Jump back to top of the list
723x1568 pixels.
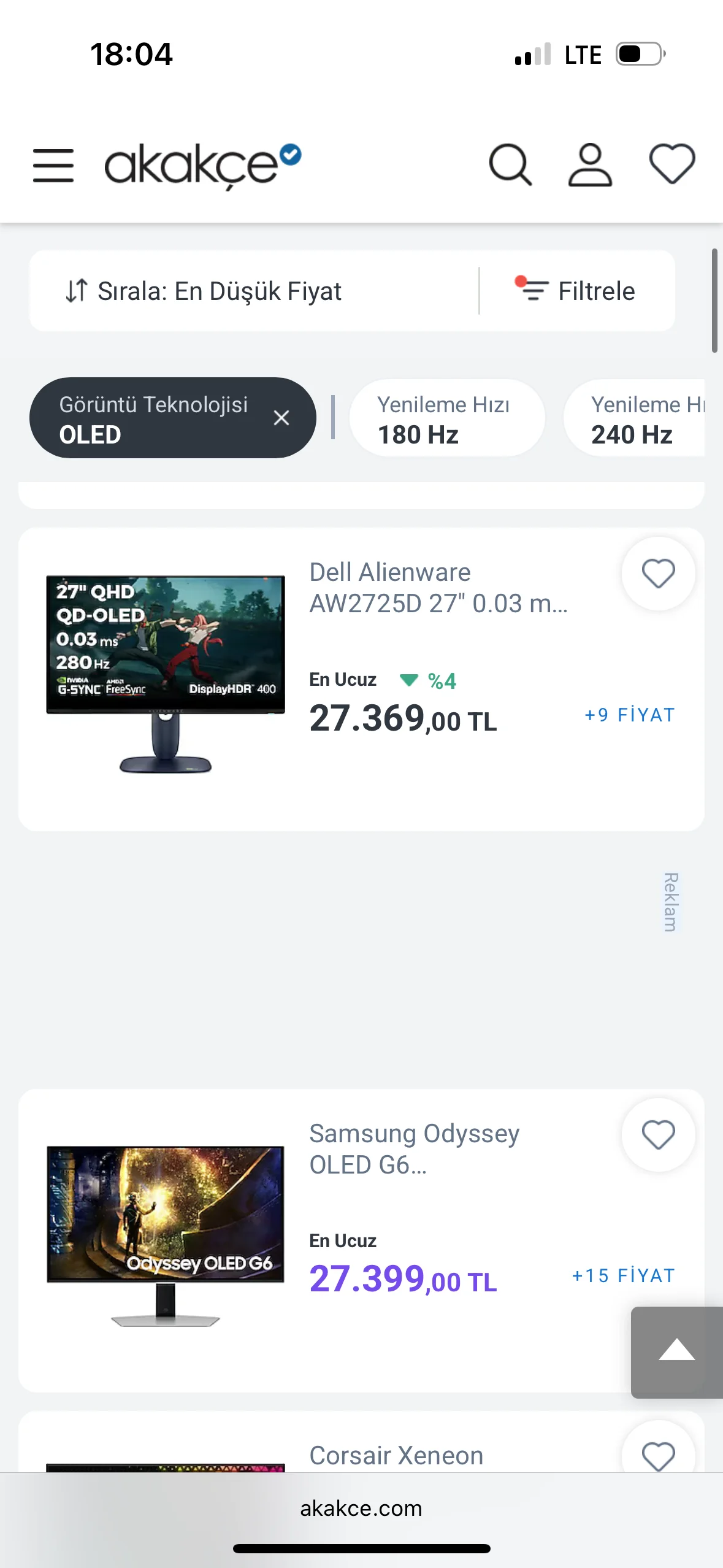click(676, 1352)
